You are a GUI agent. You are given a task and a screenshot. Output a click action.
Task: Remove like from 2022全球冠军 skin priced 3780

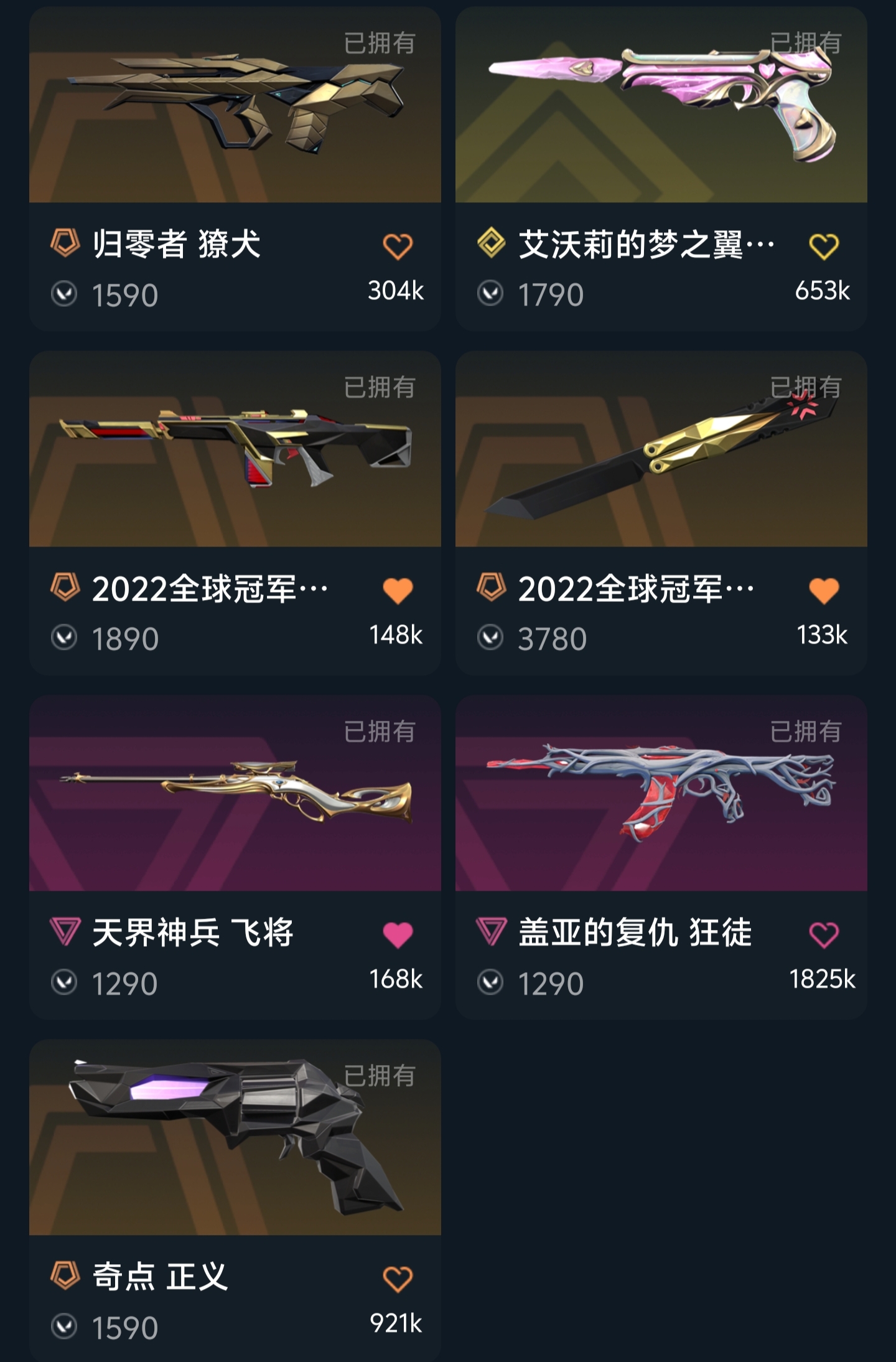[824, 591]
